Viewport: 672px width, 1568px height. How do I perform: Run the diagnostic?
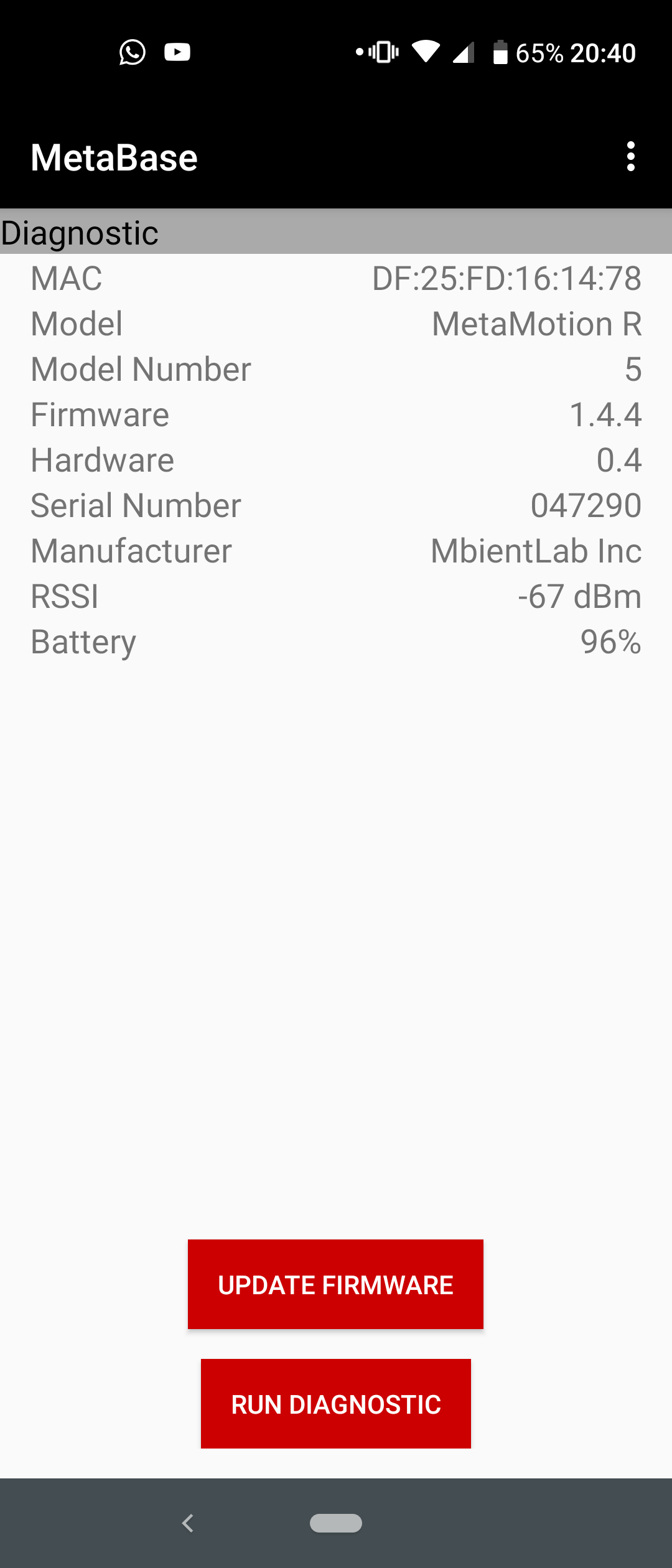[x=335, y=1404]
